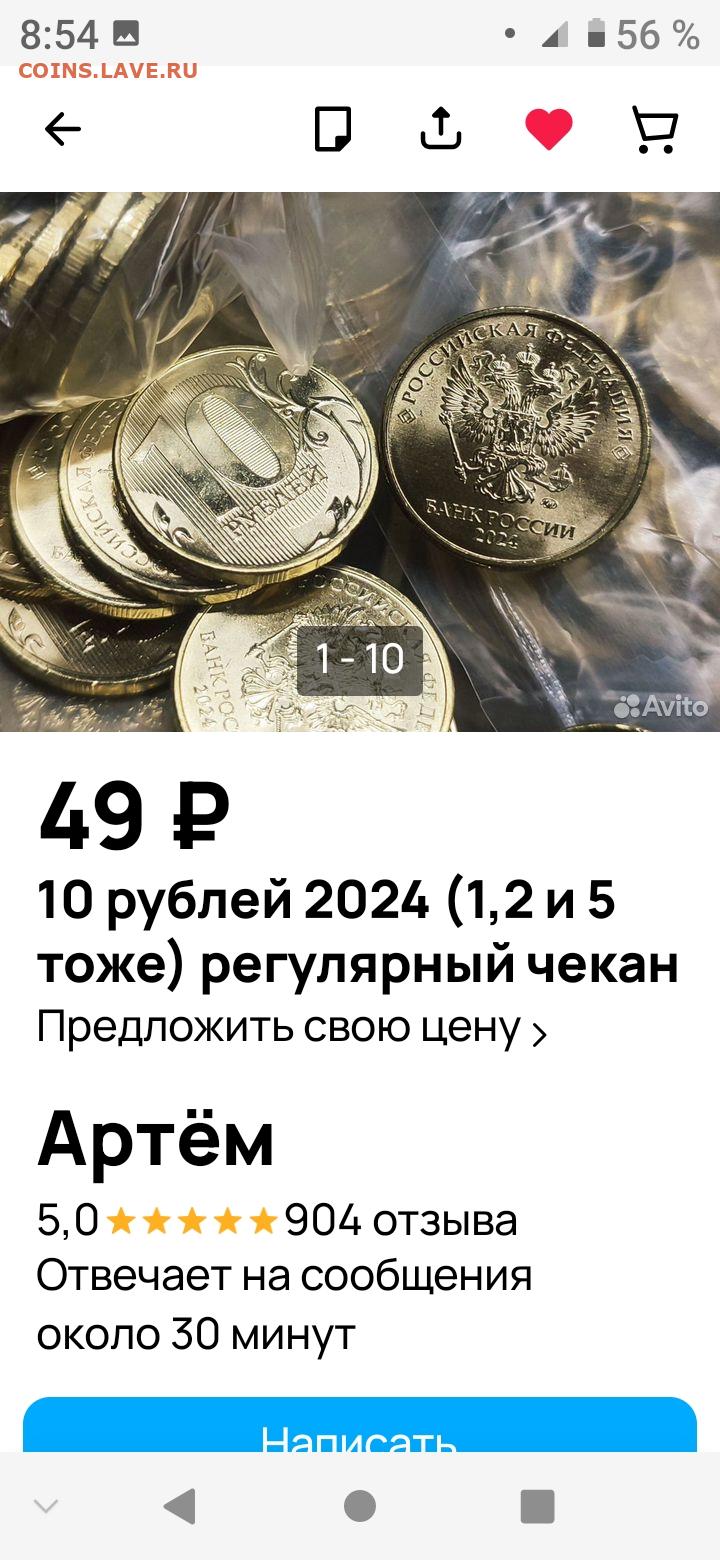The height and width of the screenshot is (1560, 720).
Task: Open seller Артём's profile
Action: point(156,1141)
